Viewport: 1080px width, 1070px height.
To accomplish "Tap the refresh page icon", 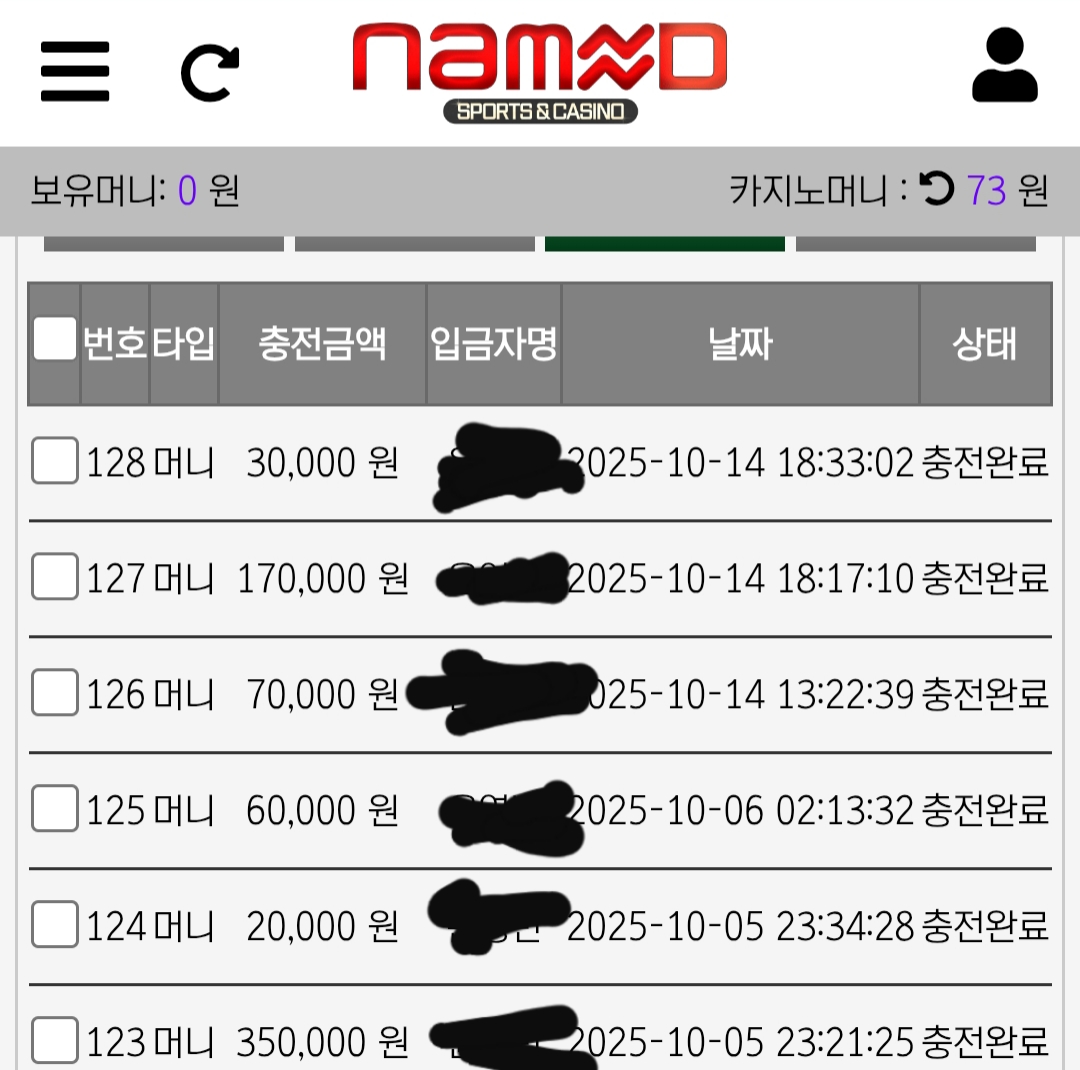I will tap(210, 72).
